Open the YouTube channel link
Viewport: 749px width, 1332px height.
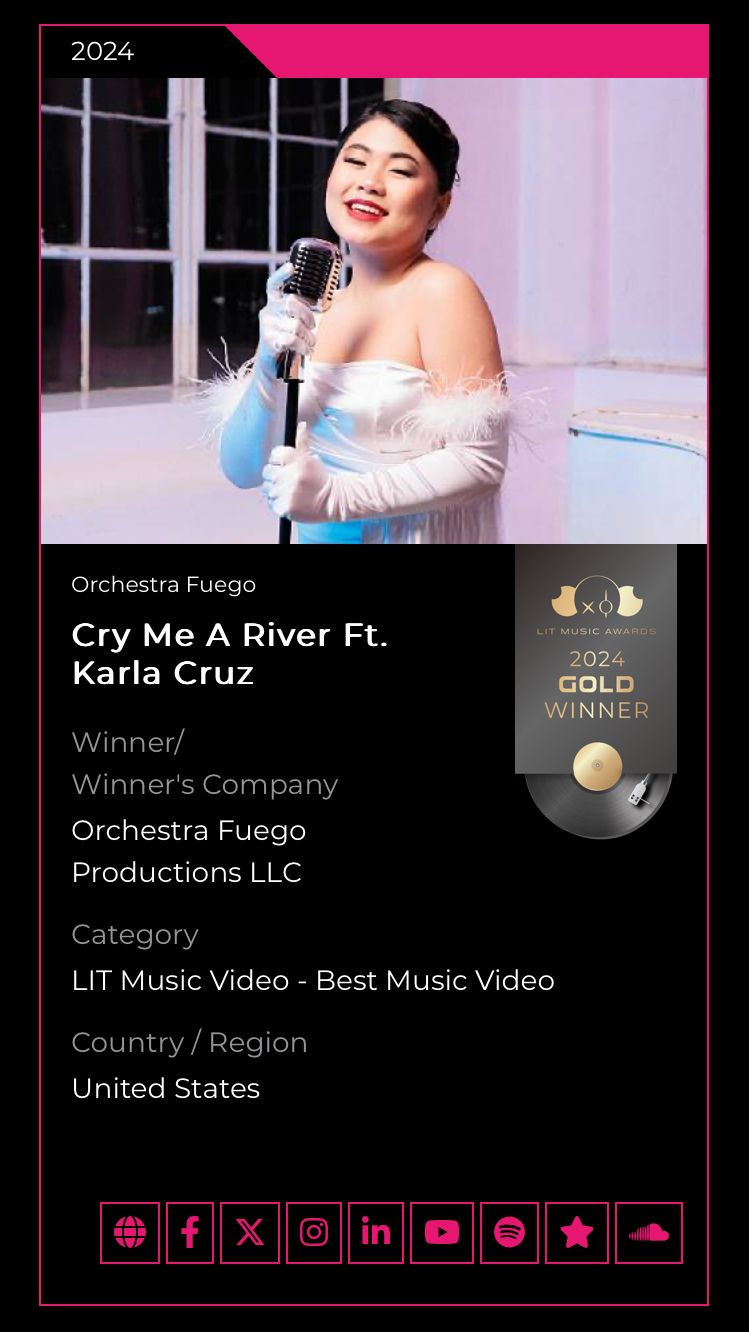tap(442, 1233)
